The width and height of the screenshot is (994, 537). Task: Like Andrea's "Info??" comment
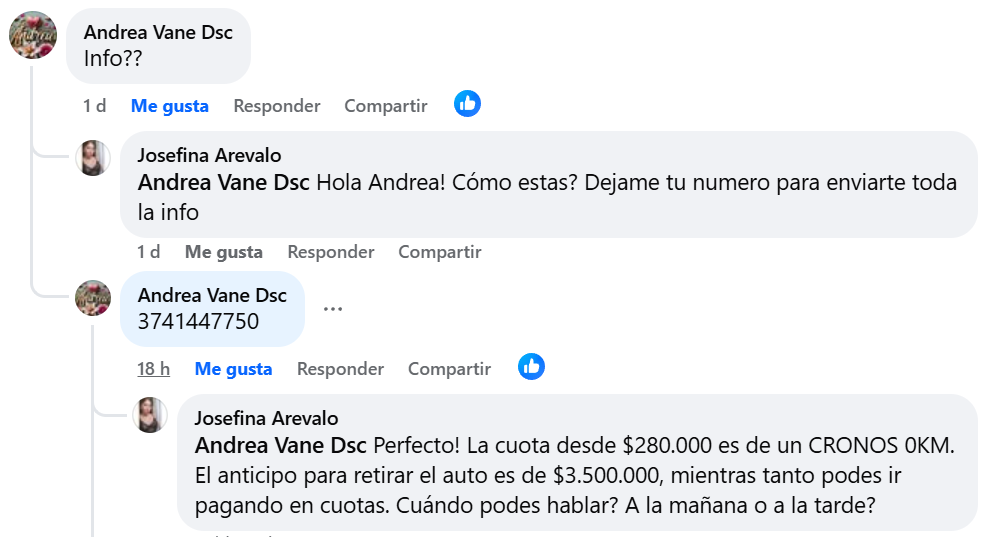coord(169,106)
